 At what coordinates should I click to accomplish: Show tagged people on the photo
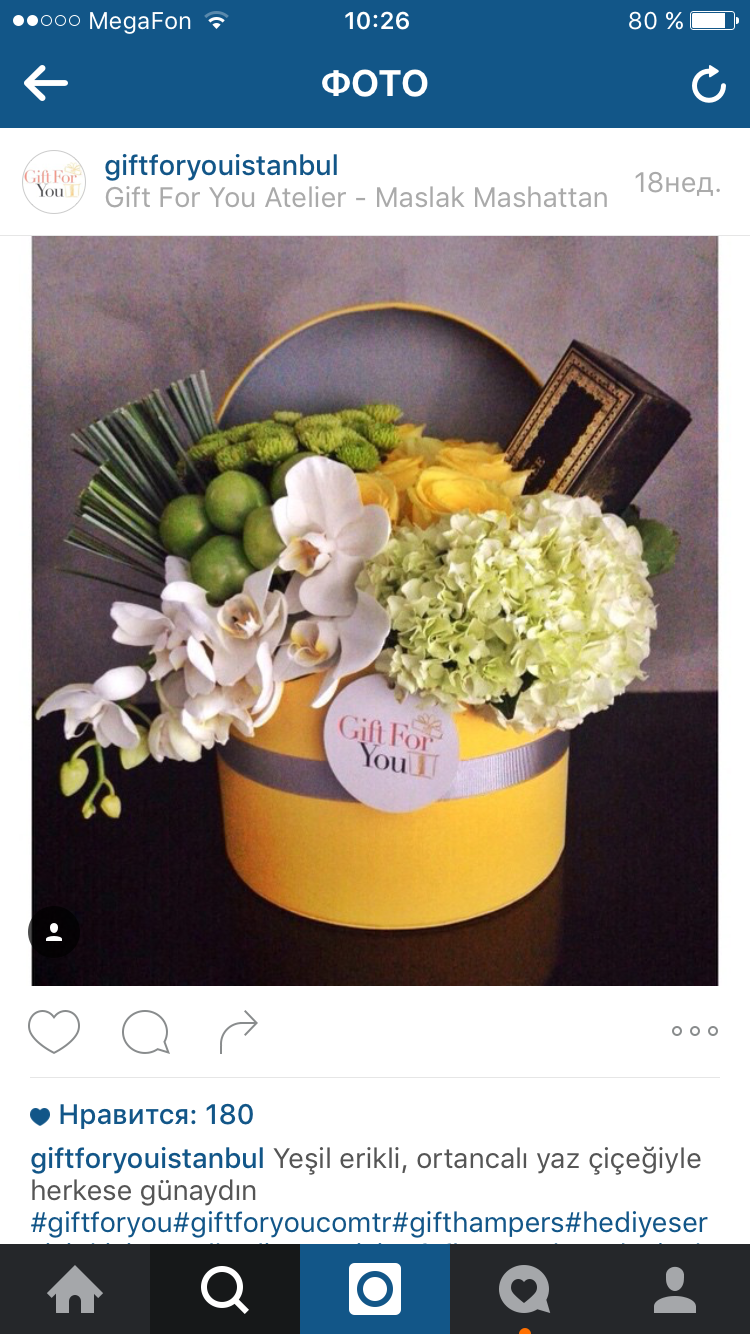(54, 932)
